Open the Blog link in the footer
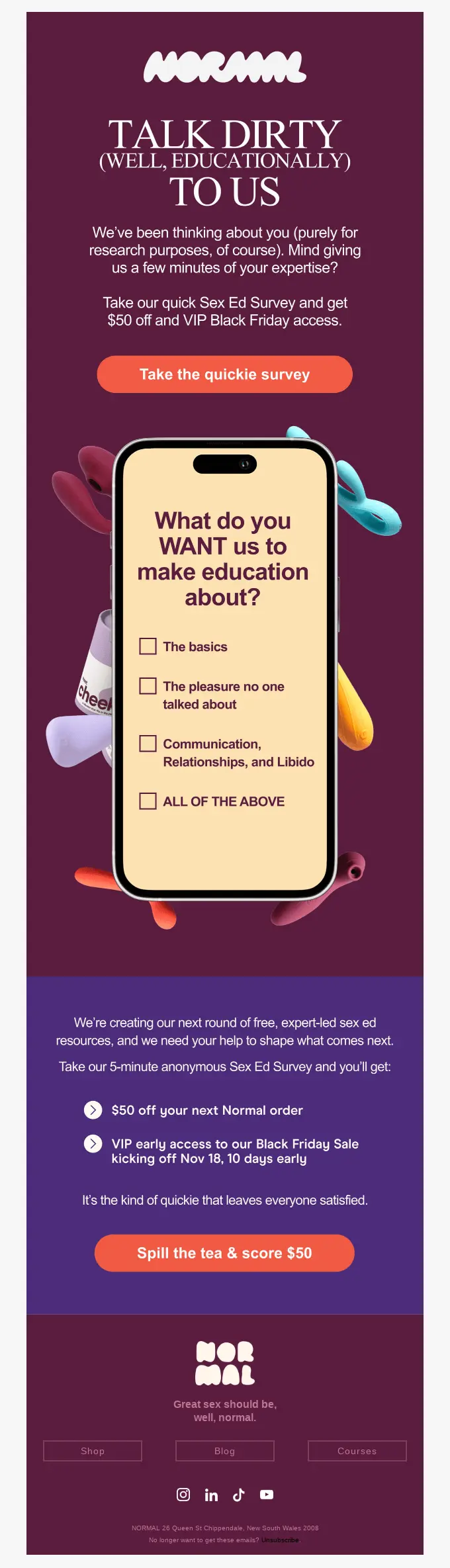Viewport: 450px width, 1568px height. tap(225, 1451)
